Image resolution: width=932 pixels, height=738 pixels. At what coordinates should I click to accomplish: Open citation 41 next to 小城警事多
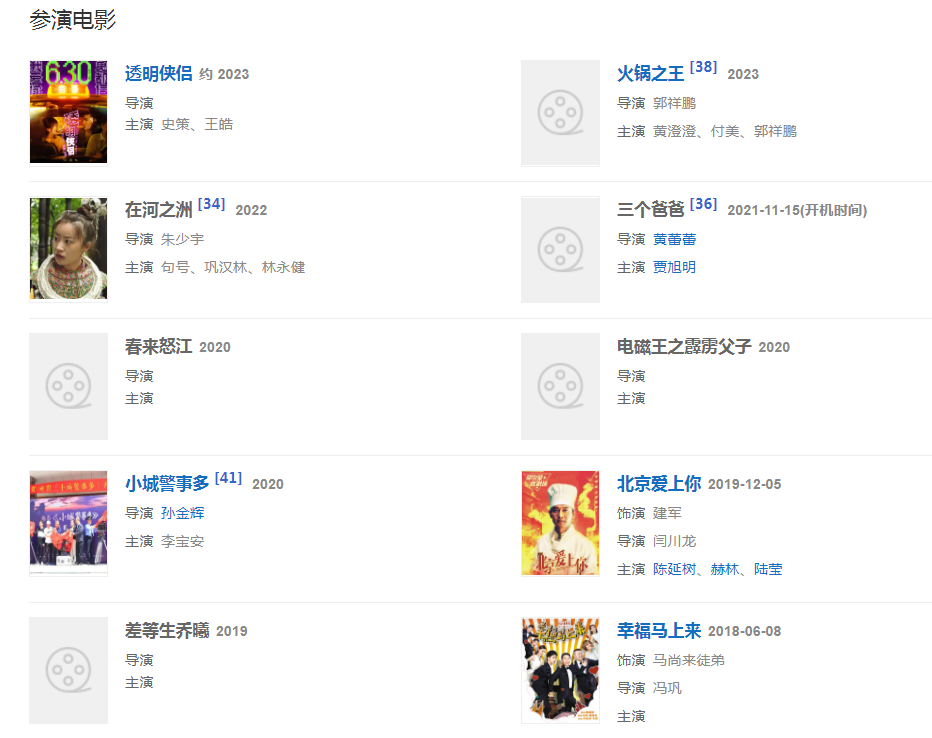(x=228, y=478)
